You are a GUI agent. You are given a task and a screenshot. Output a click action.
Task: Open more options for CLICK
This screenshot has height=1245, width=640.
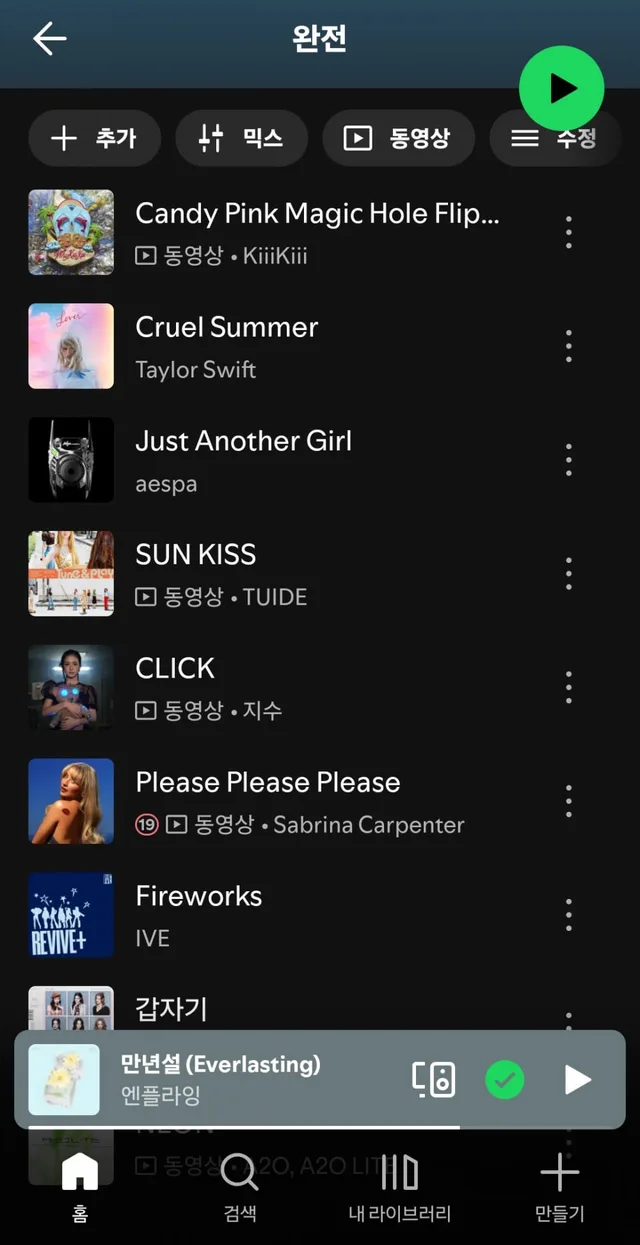pos(569,687)
